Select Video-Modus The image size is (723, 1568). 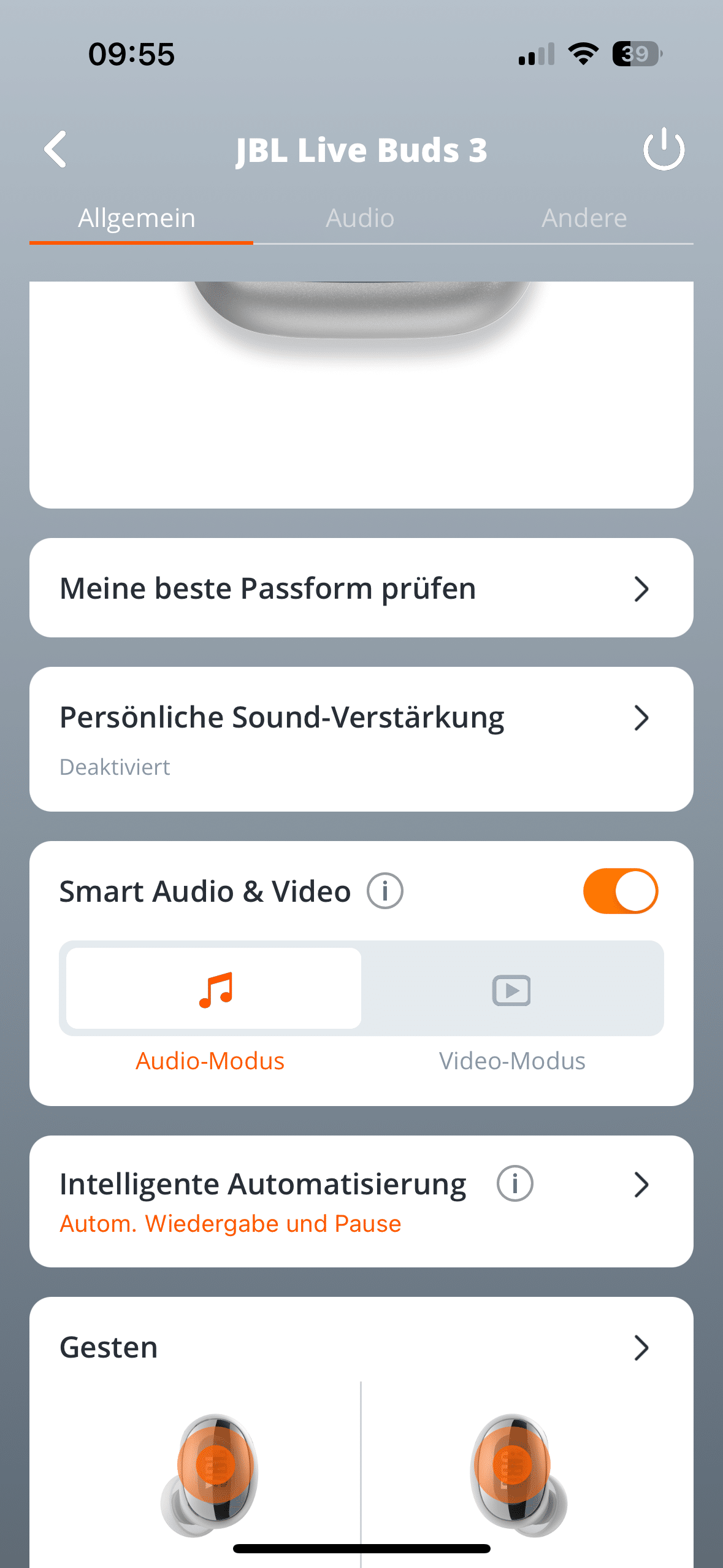[511, 989]
